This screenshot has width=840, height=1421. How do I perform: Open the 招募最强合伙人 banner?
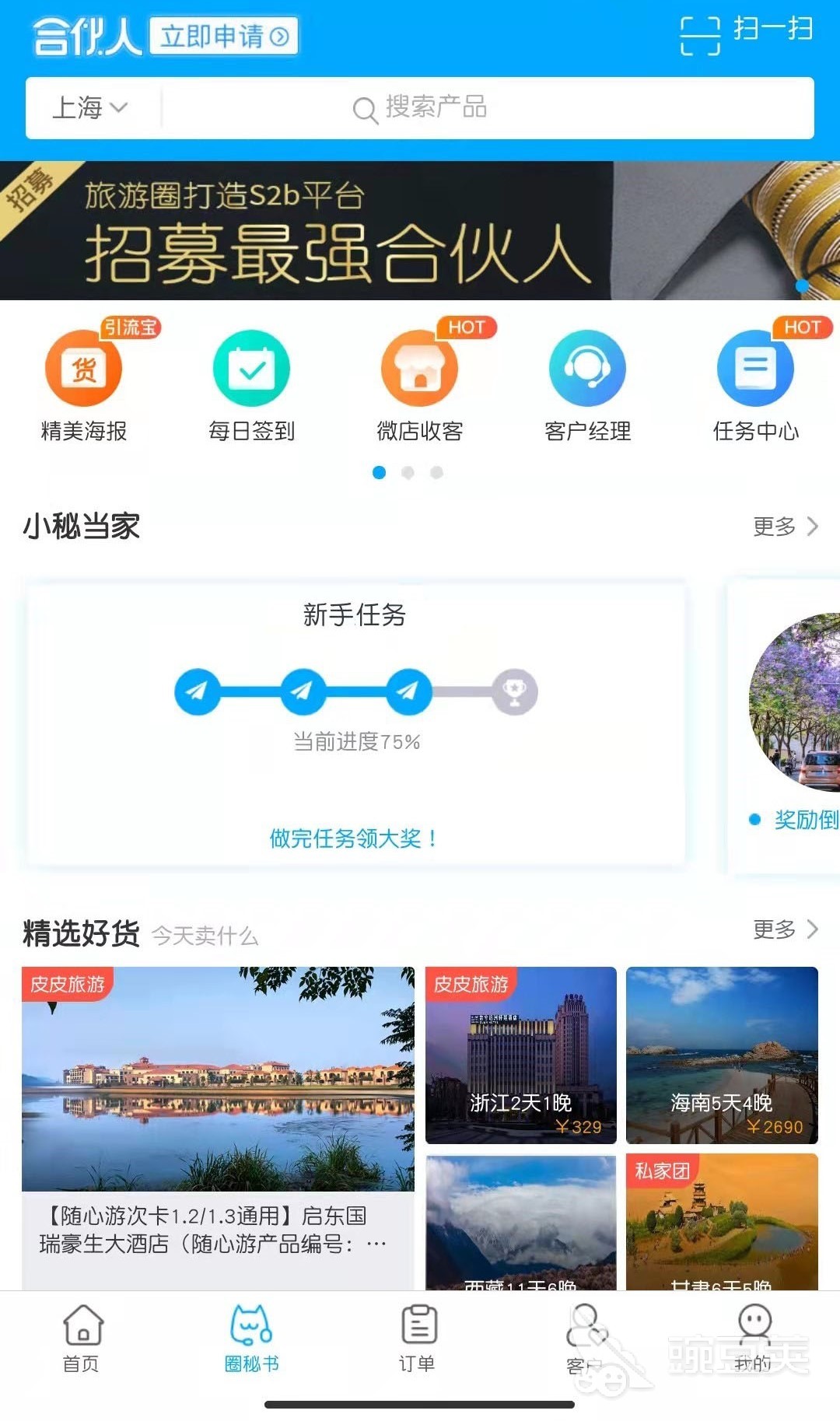tap(420, 230)
